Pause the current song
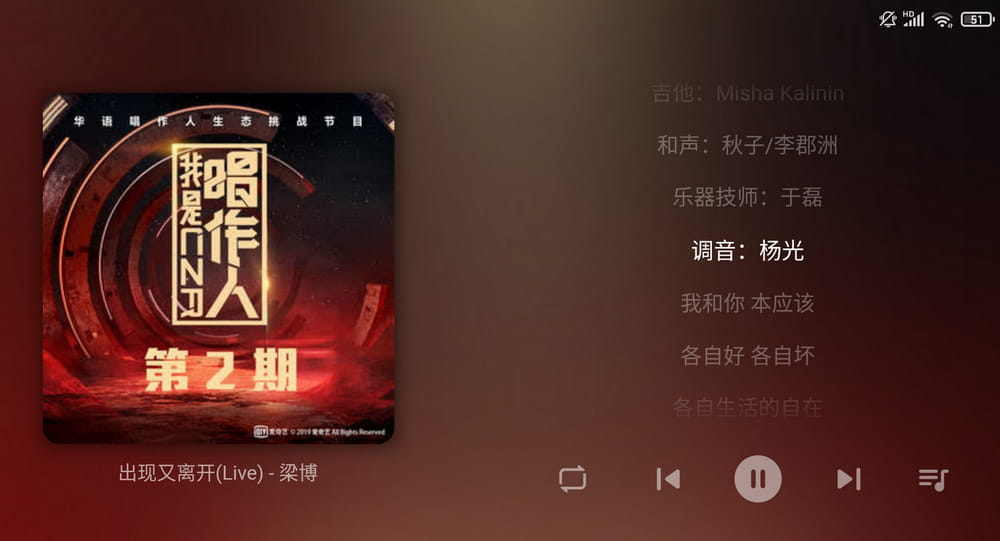The image size is (1000, 541). [x=758, y=479]
